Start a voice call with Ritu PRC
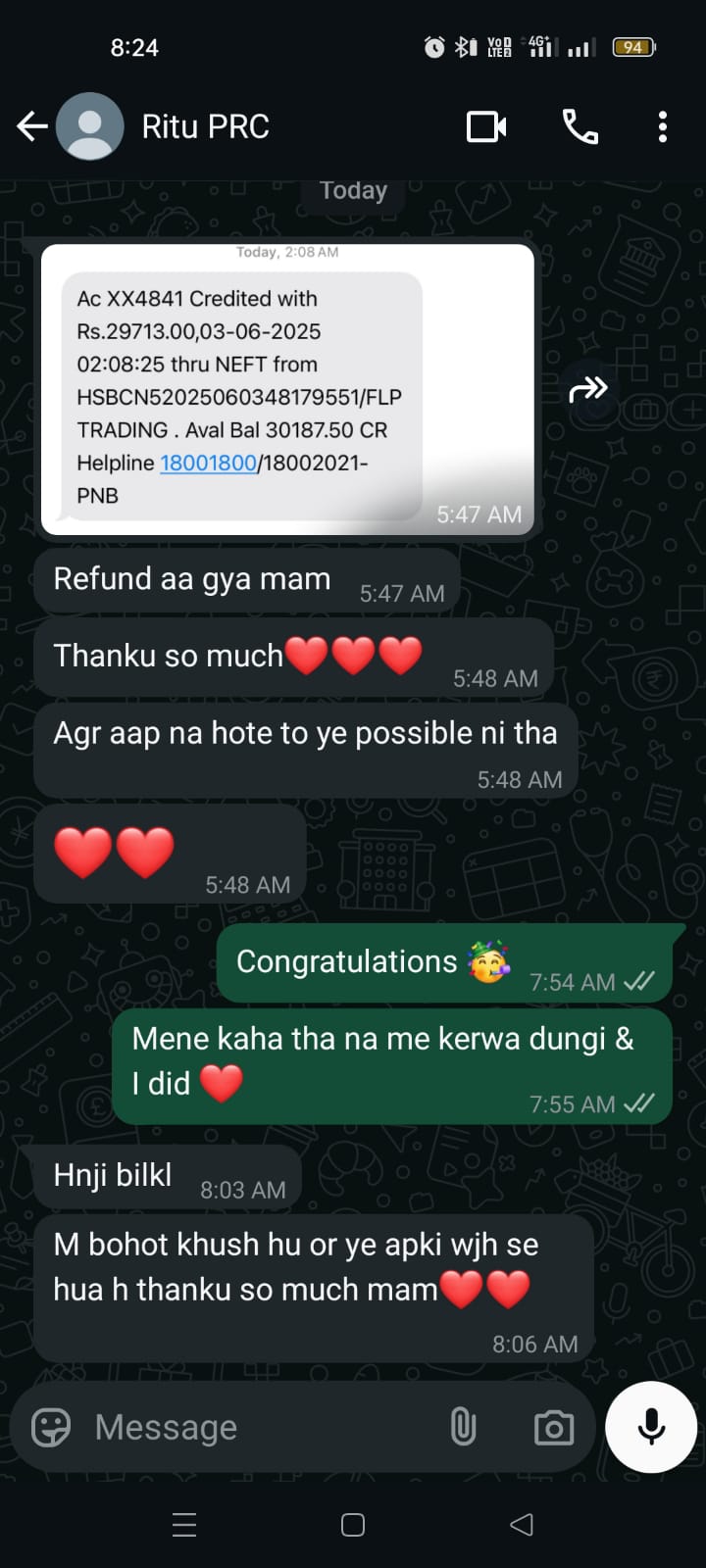The image size is (706, 1568). tap(580, 126)
